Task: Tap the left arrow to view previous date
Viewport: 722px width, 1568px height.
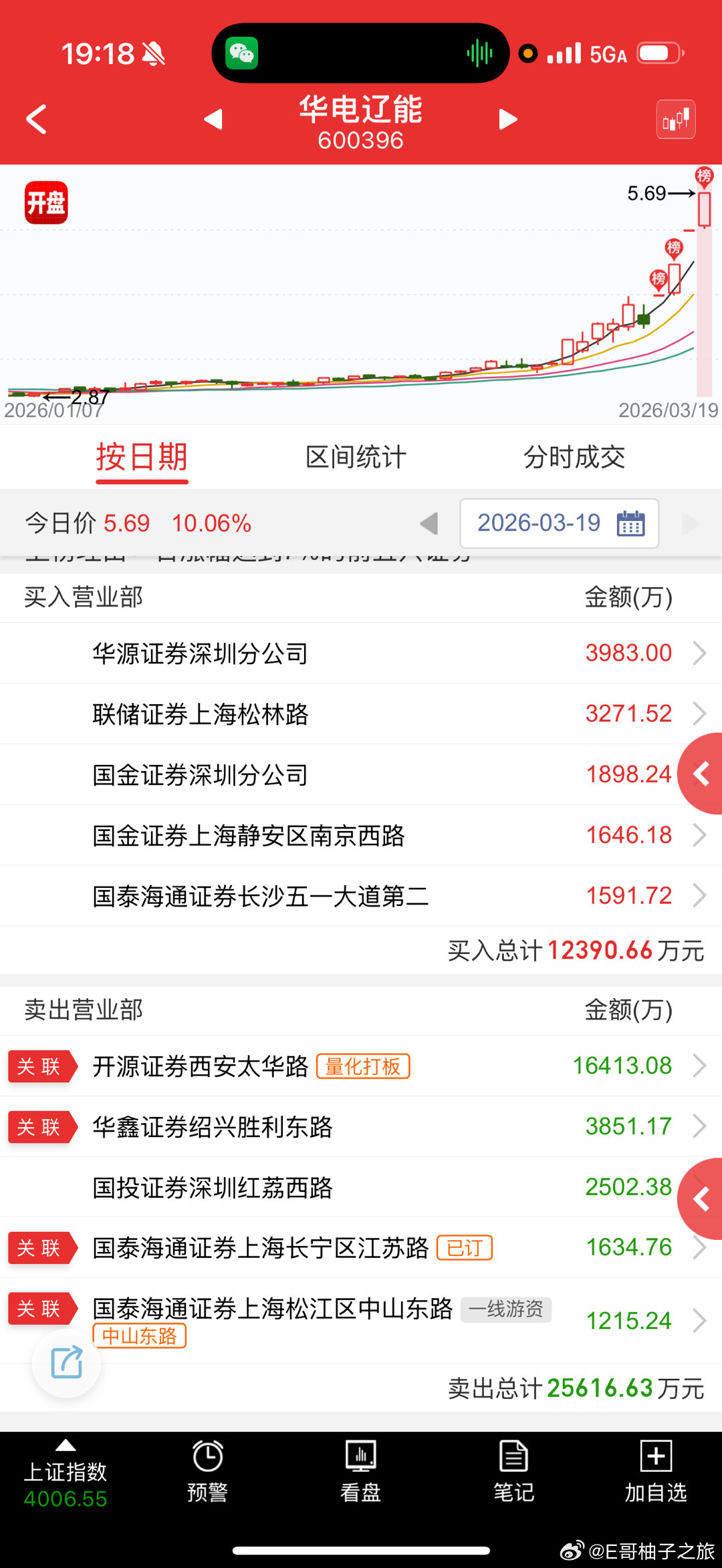Action: tap(429, 524)
